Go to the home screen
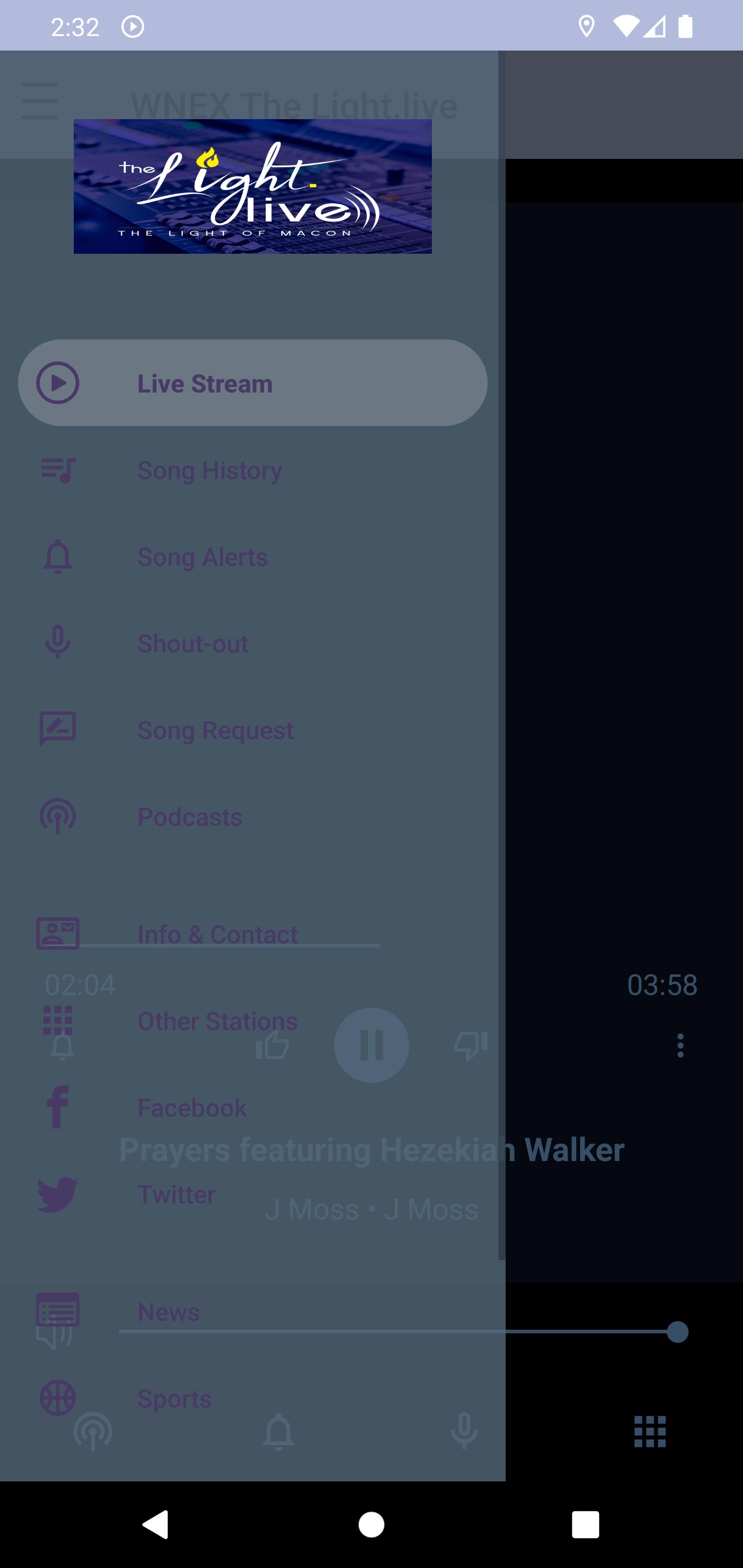This screenshot has height=1568, width=743. (371, 1524)
